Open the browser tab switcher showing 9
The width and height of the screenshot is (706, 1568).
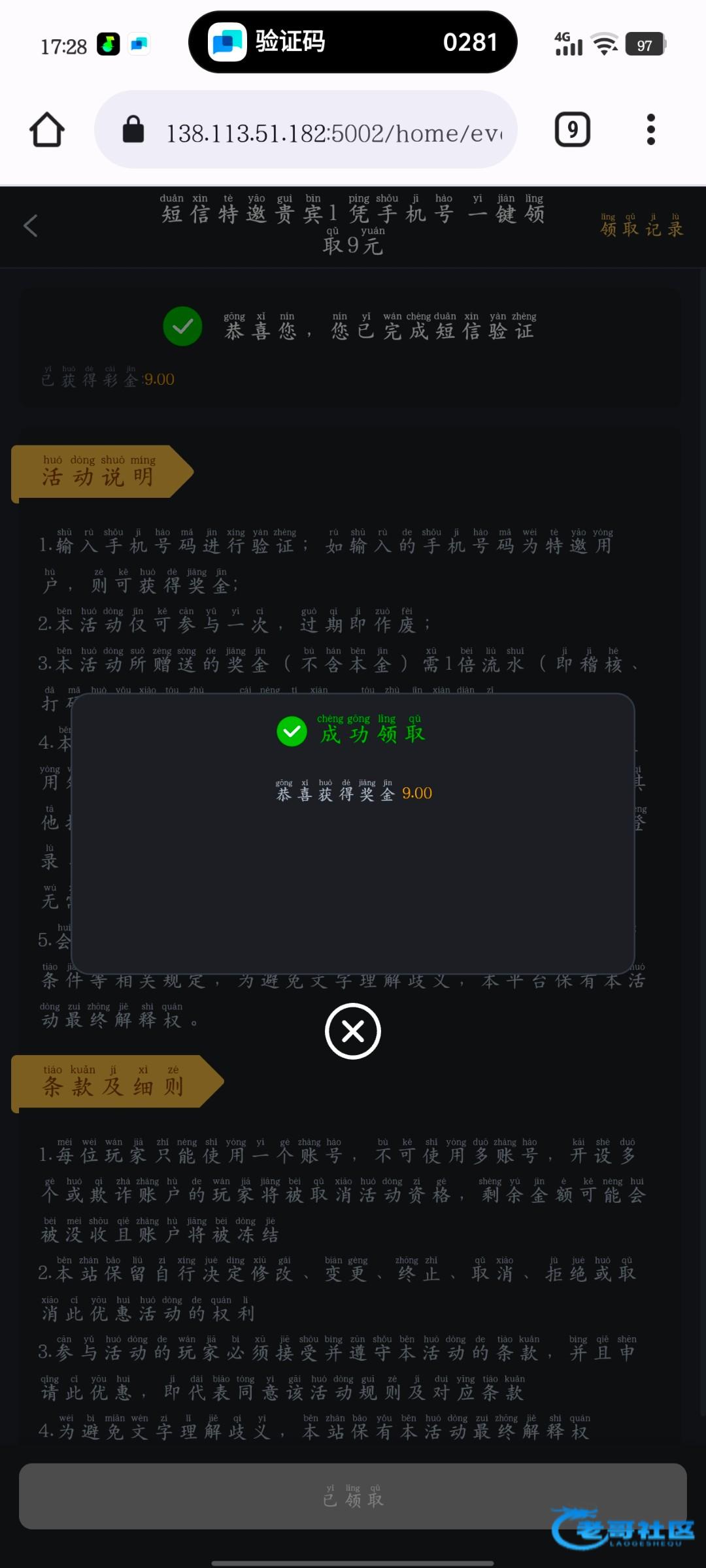point(572,130)
